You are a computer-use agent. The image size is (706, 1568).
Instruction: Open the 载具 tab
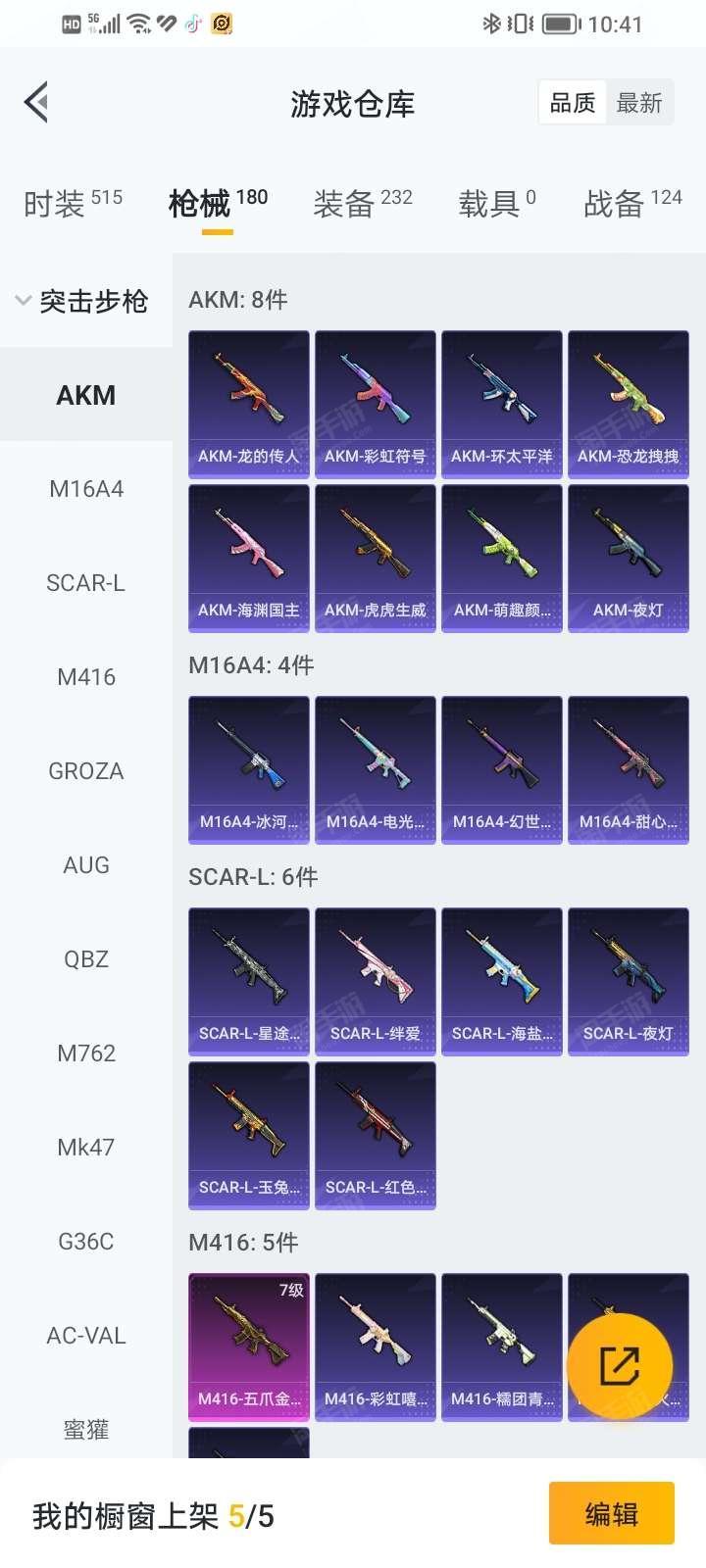[497, 204]
